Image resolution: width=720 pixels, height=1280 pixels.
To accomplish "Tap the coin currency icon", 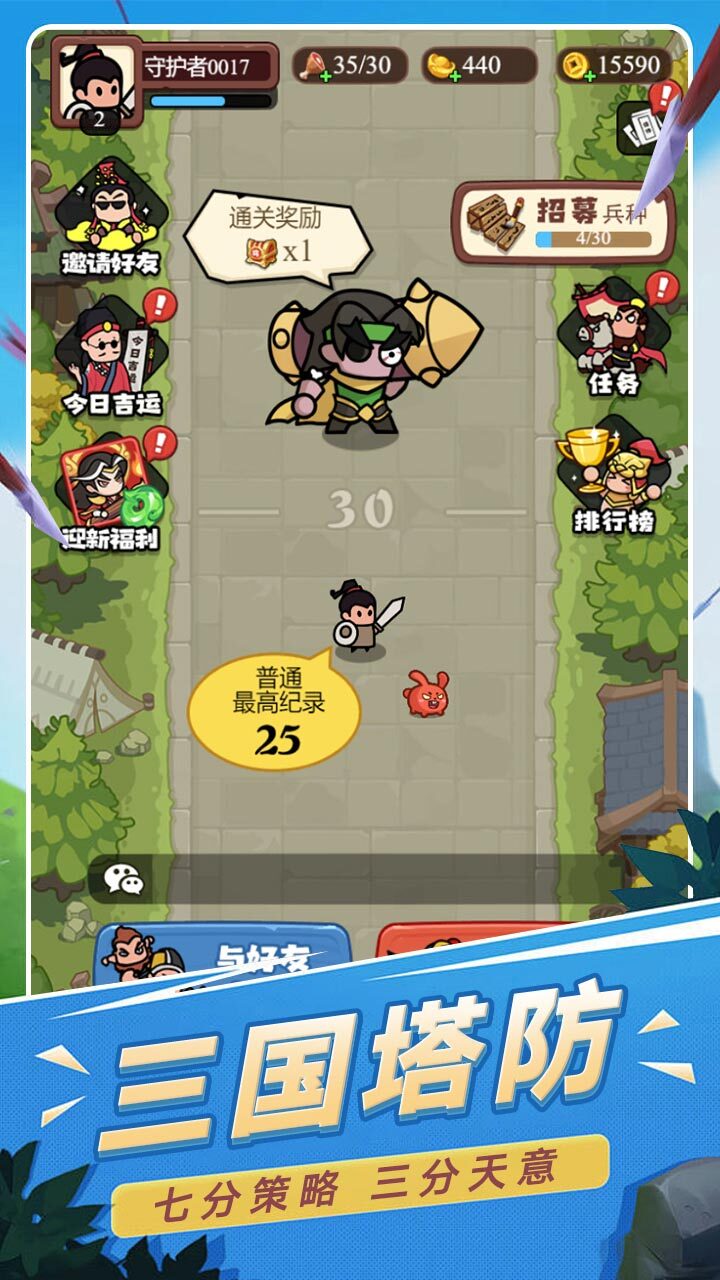I will [575, 62].
